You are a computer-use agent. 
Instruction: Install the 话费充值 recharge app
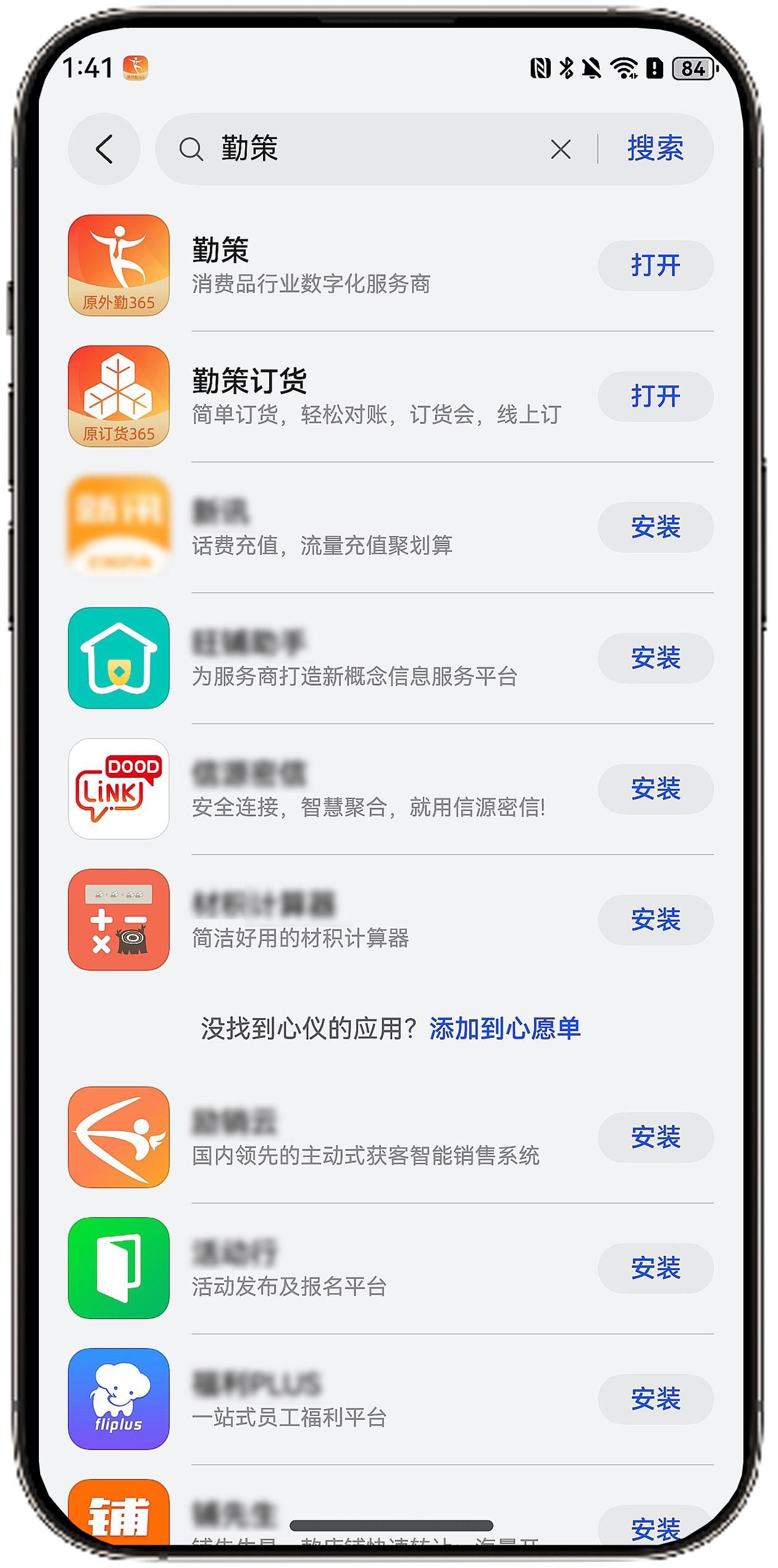[x=655, y=527]
